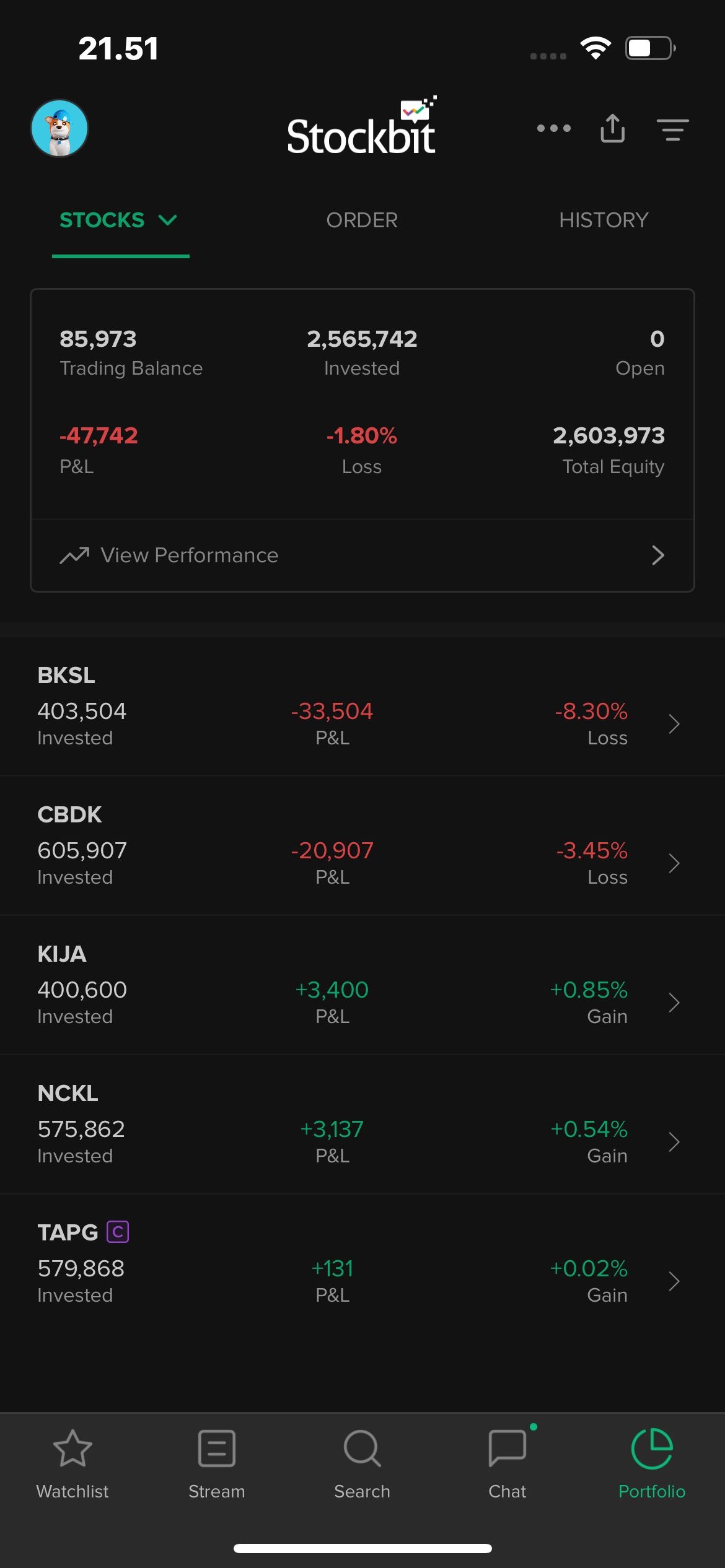725x1568 pixels.
Task: Go to the Stream tab
Action: tap(217, 1464)
